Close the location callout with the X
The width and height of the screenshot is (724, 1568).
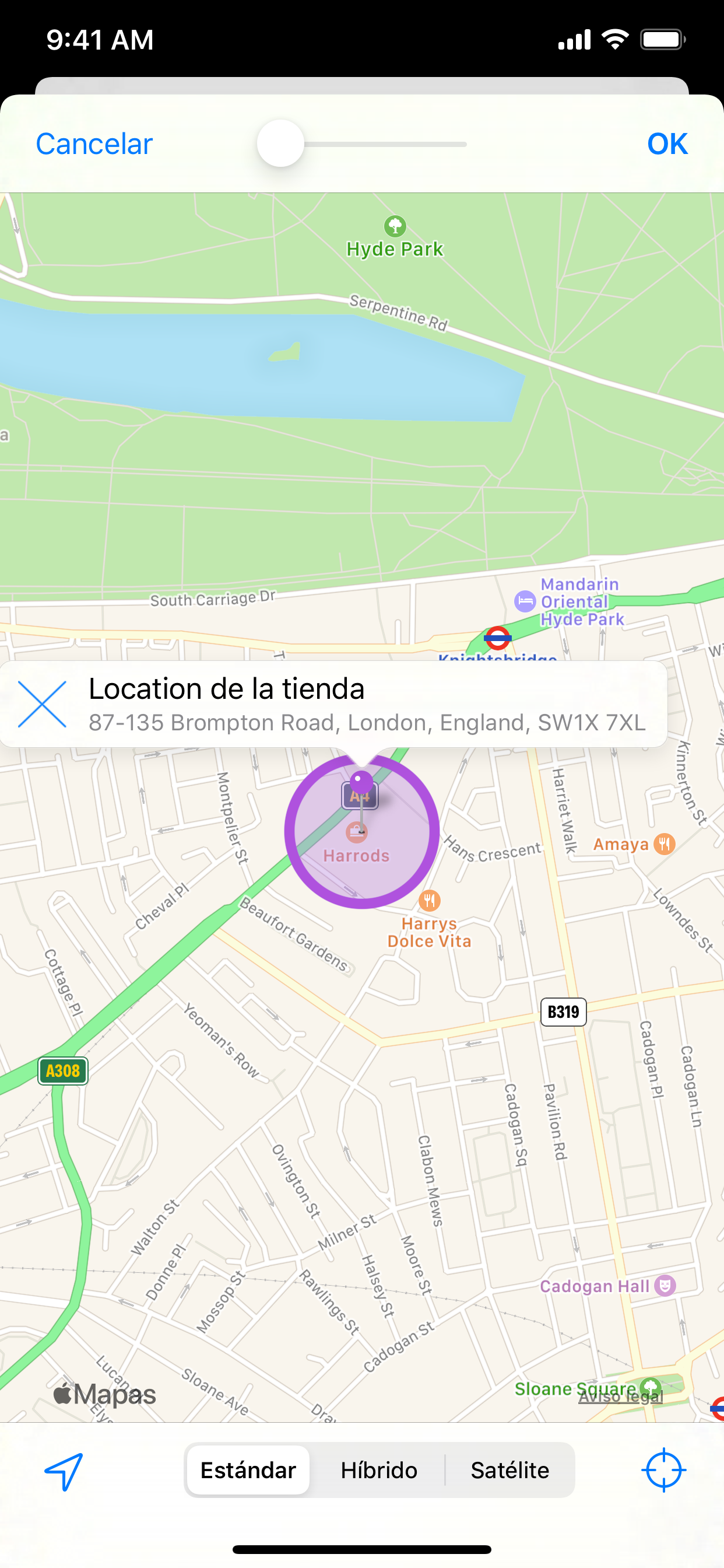click(x=41, y=705)
